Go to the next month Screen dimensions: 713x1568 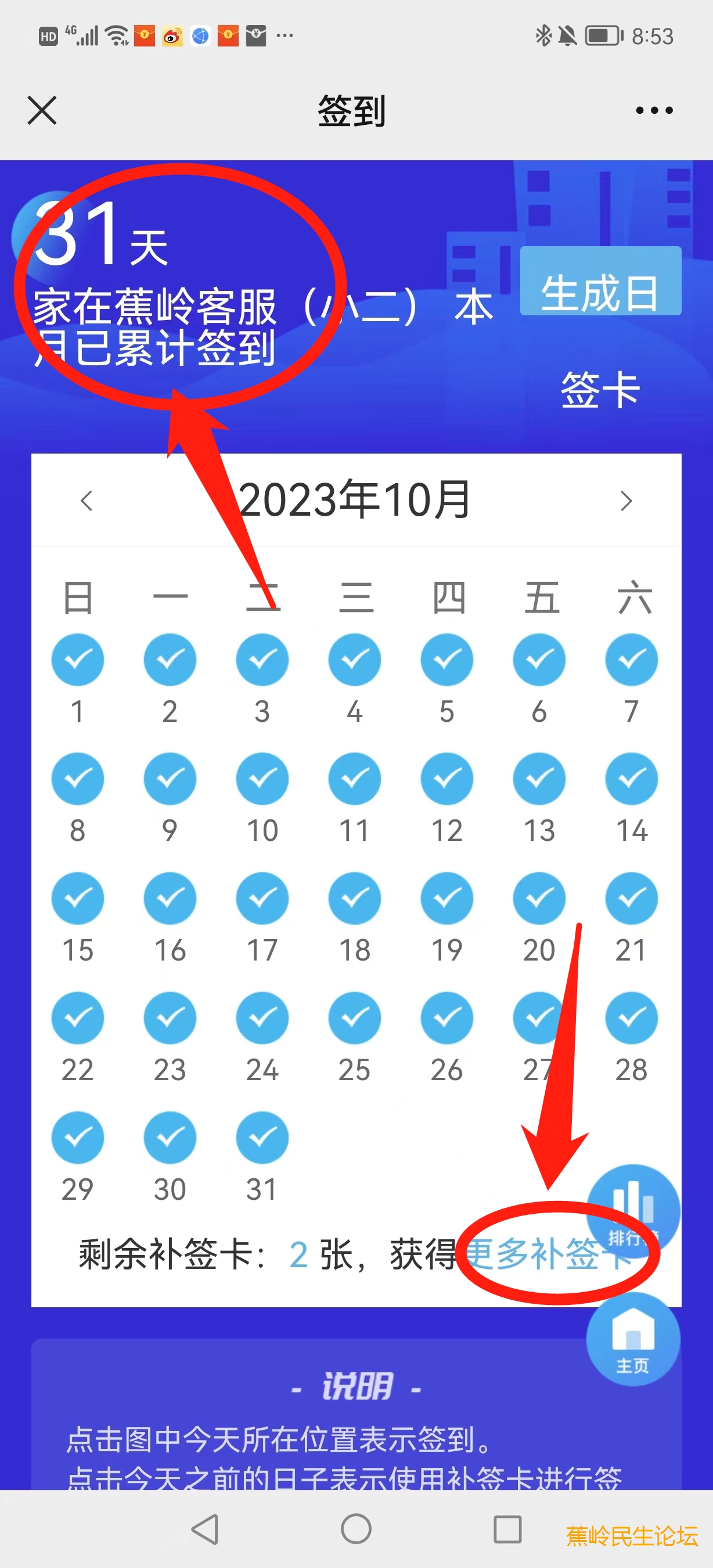pyautogui.click(x=626, y=501)
